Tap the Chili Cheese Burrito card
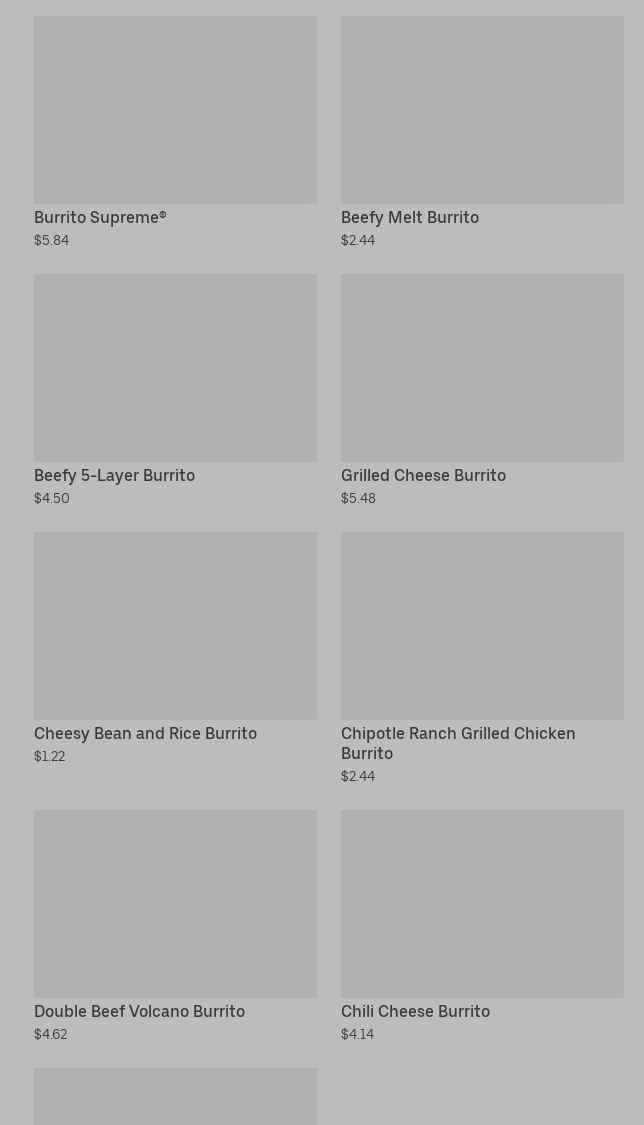Image resolution: width=644 pixels, height=1125 pixels. pos(482,927)
